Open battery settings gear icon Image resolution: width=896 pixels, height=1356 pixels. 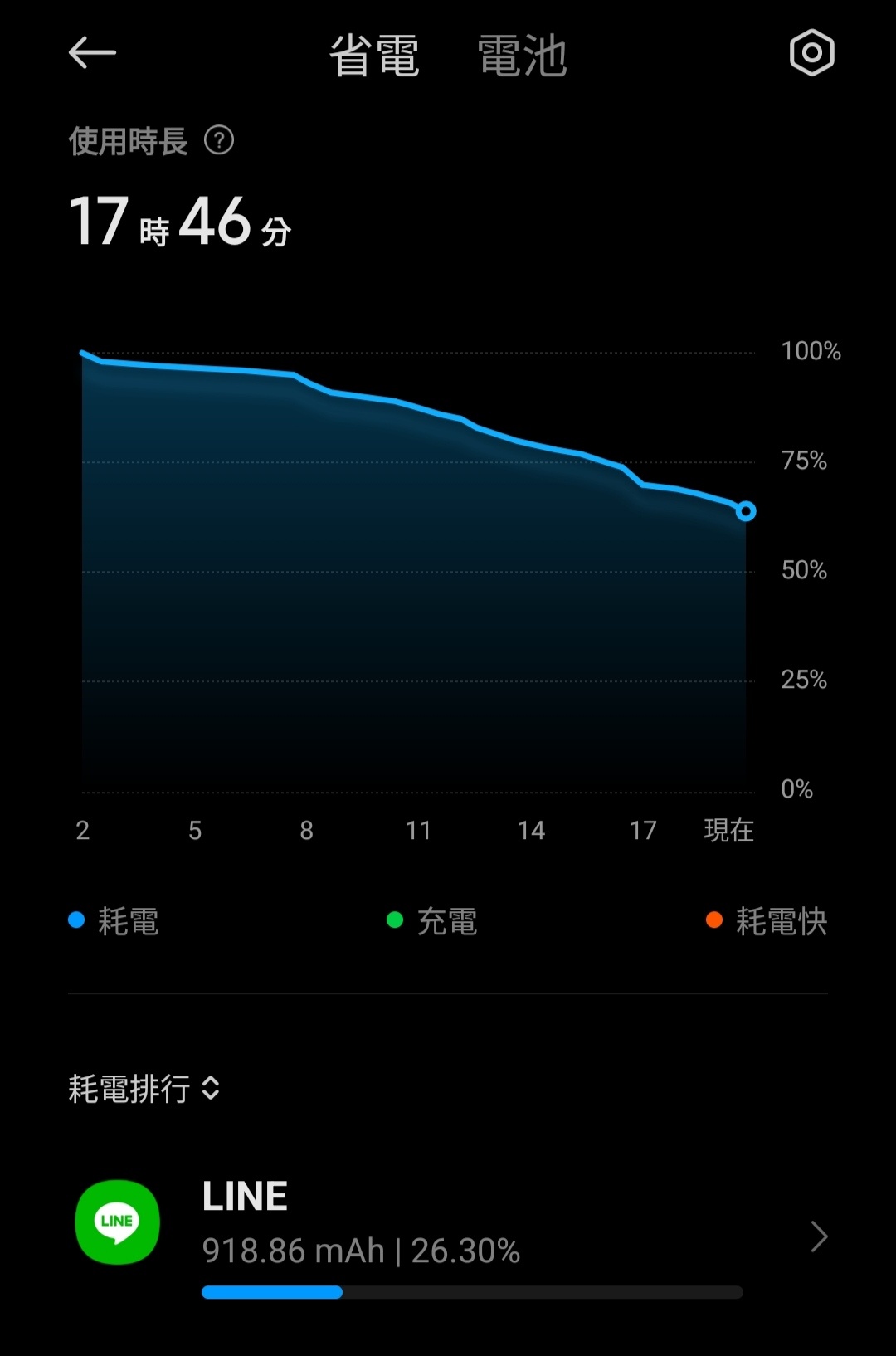[x=811, y=54]
